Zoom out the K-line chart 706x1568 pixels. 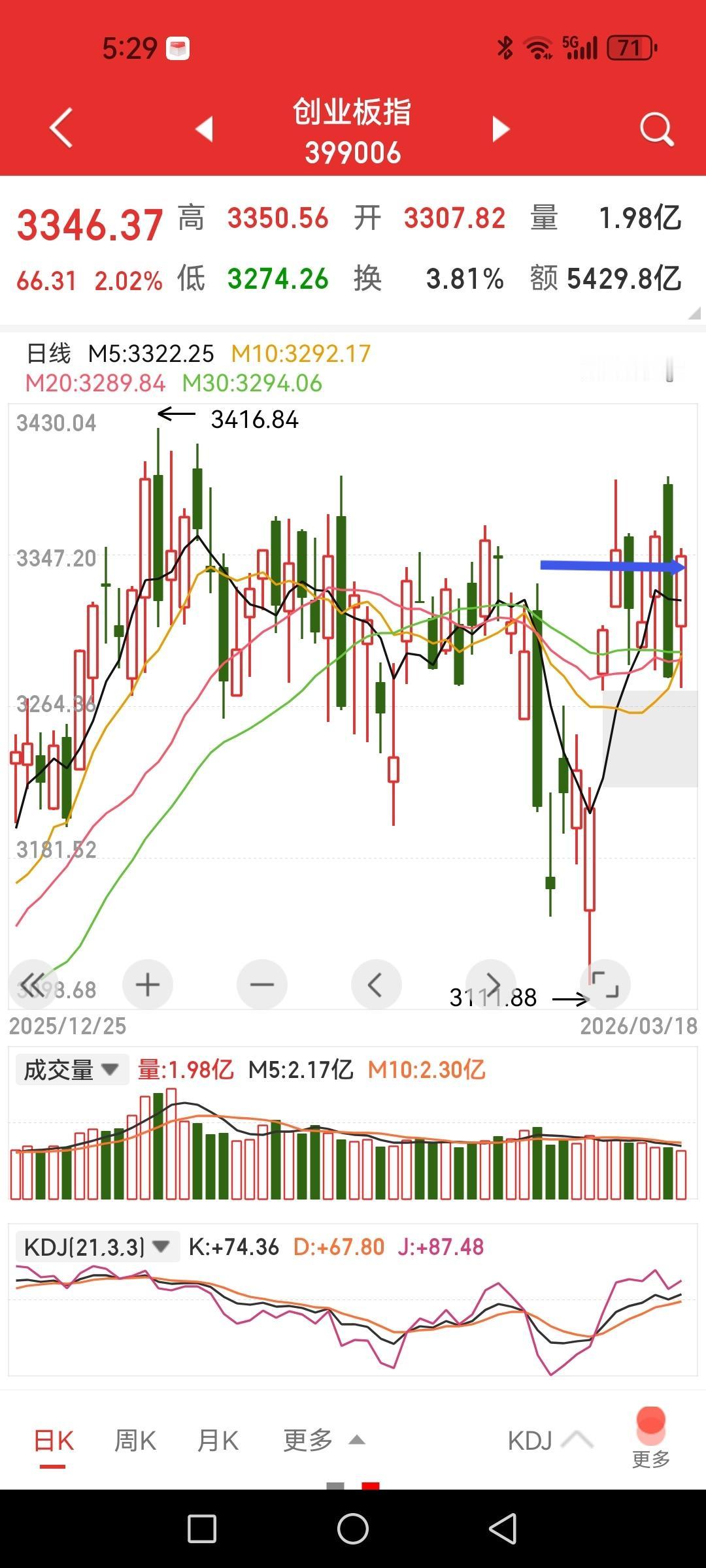(x=262, y=985)
